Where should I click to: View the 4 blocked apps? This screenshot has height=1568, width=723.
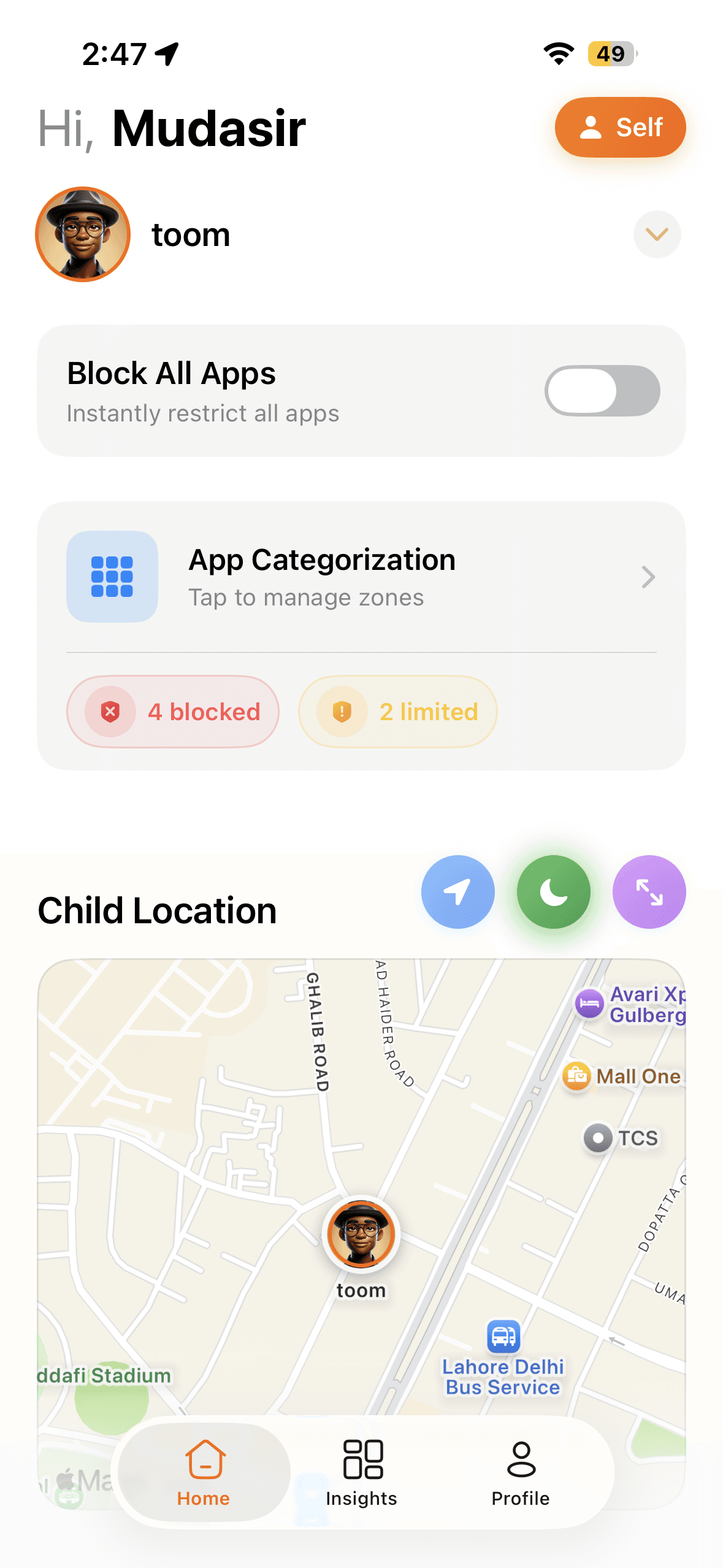[x=172, y=712]
